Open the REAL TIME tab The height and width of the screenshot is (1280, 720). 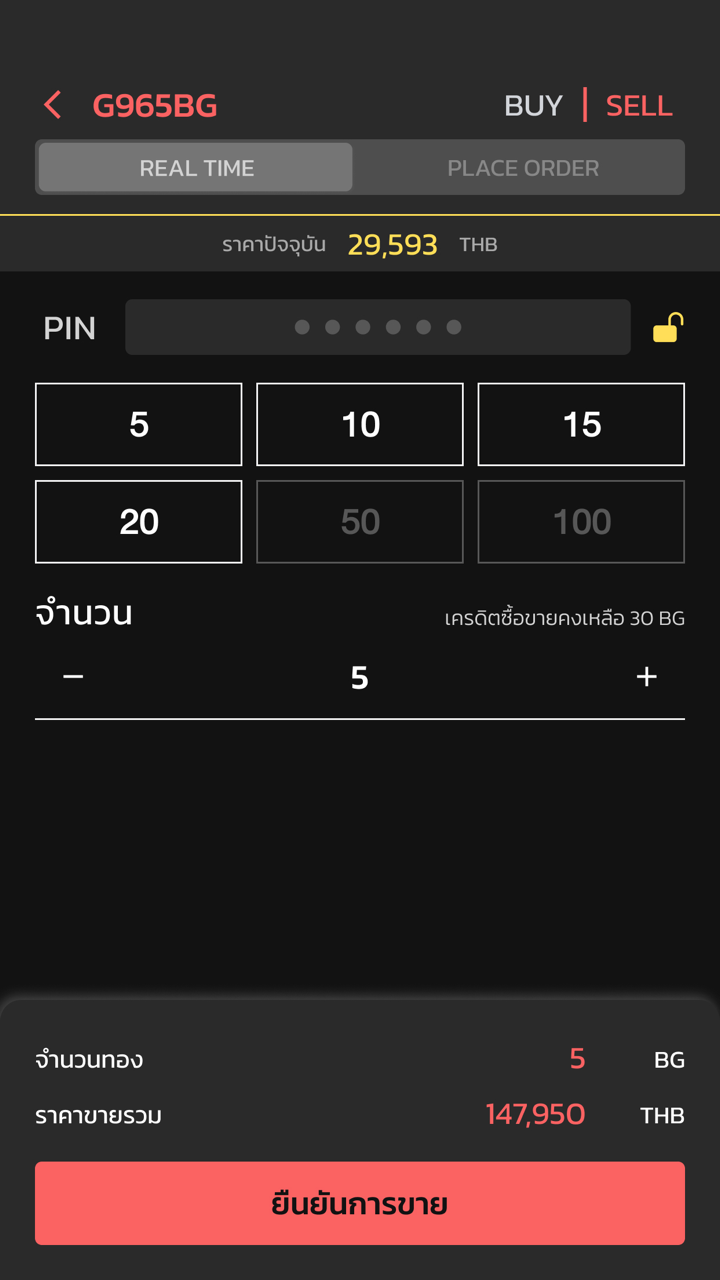click(196, 167)
